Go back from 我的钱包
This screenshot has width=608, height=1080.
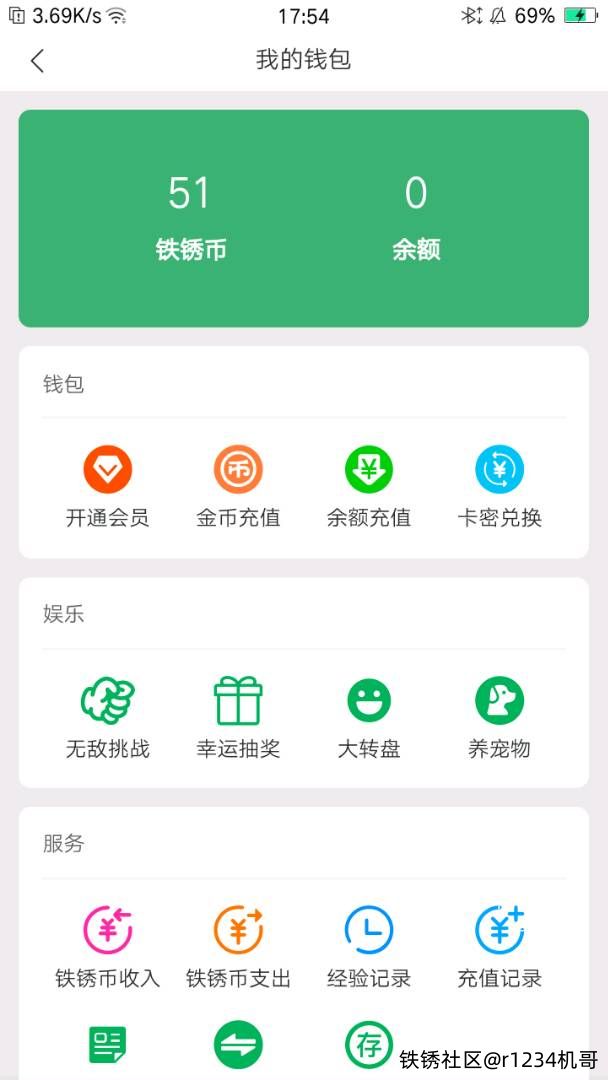(x=38, y=60)
